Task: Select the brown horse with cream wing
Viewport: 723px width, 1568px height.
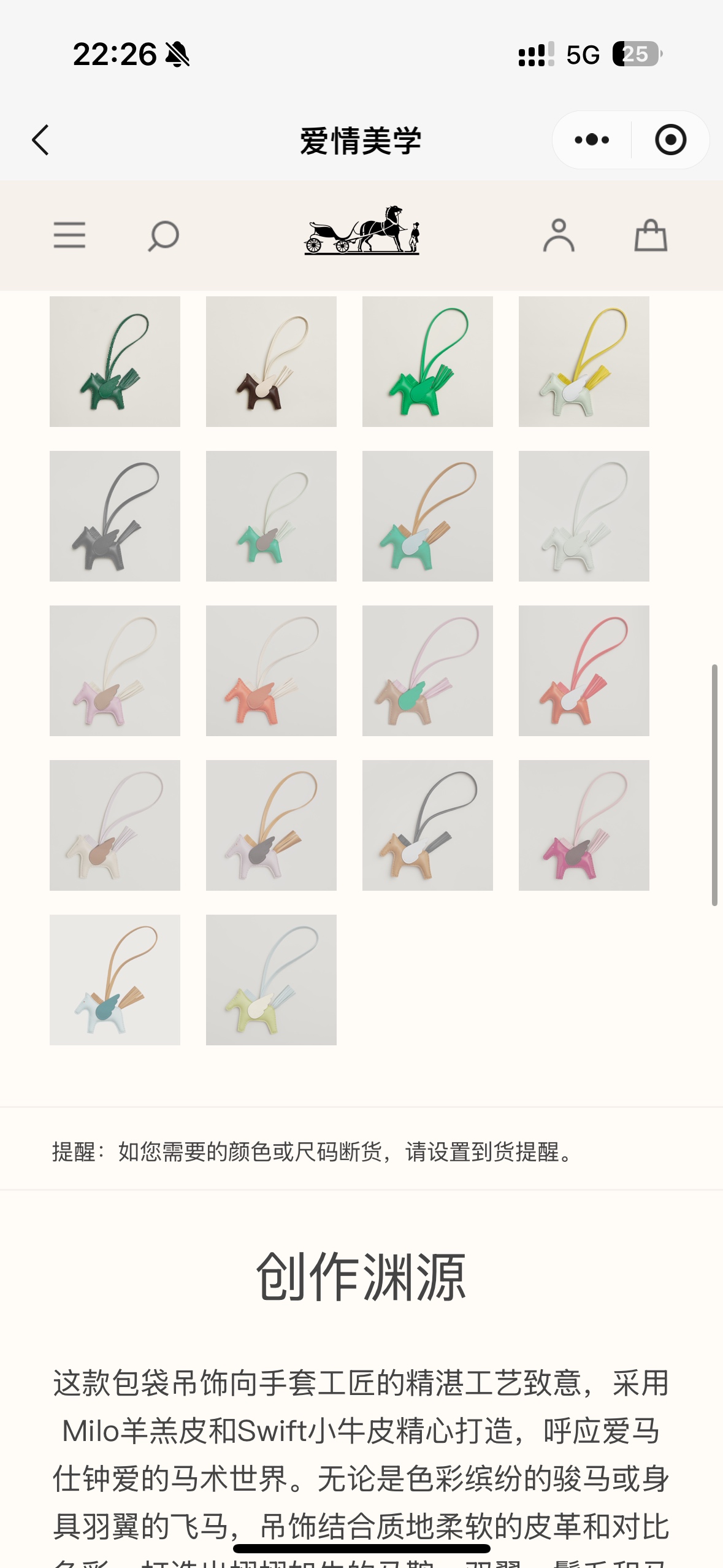Action: click(x=271, y=362)
